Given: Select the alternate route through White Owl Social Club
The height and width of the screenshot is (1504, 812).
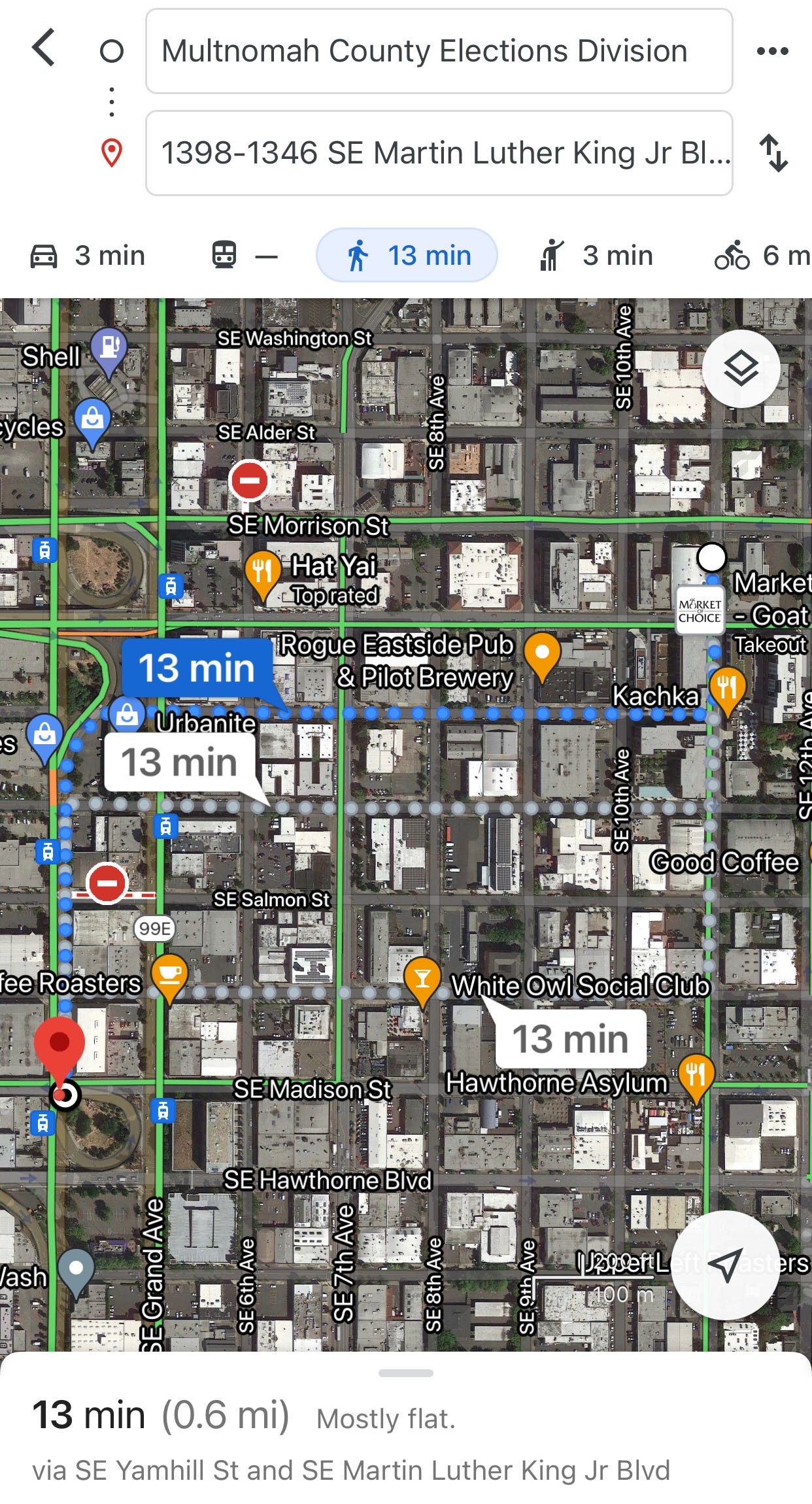Looking at the screenshot, I should tap(570, 1038).
